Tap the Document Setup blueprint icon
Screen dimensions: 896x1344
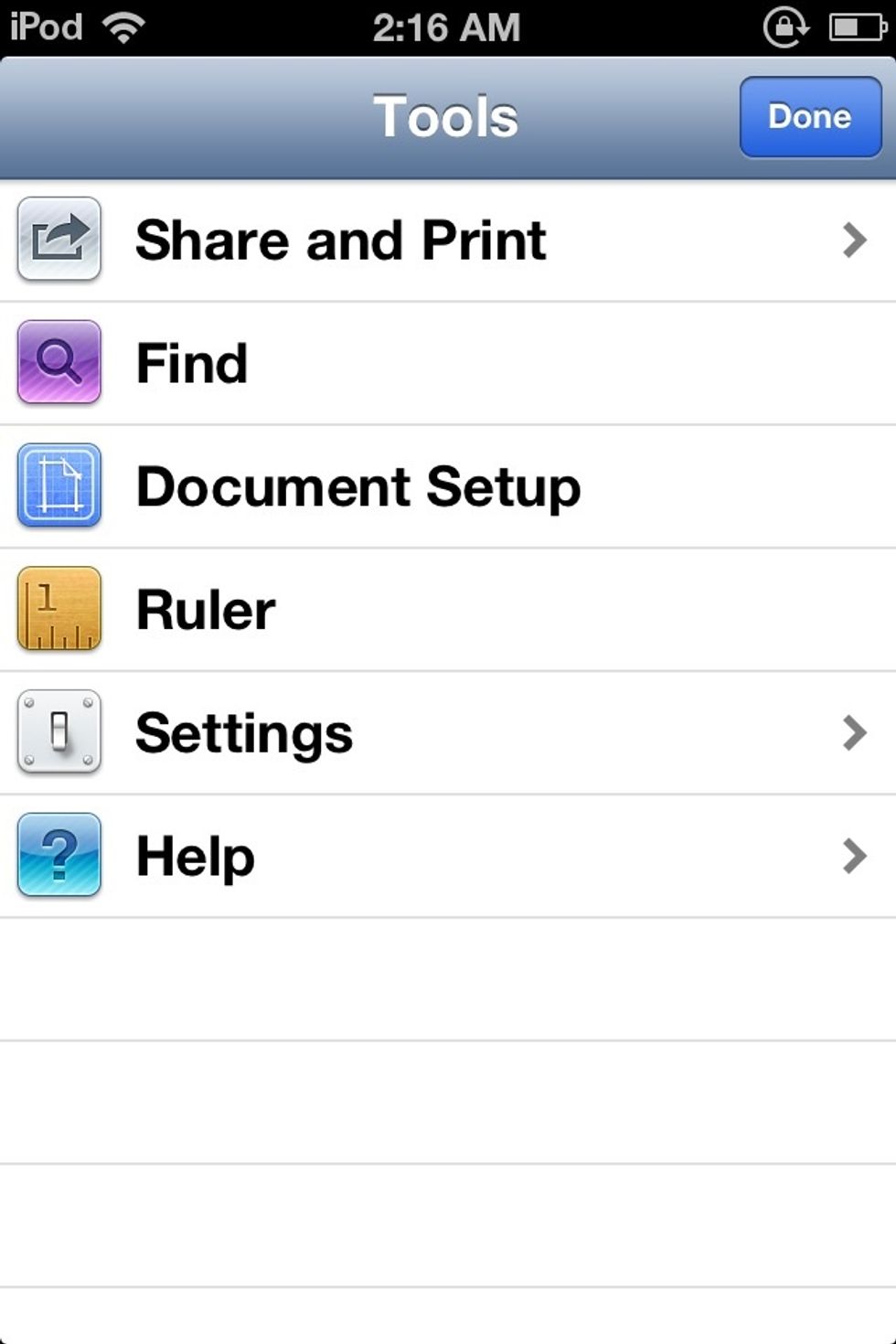pos(58,485)
